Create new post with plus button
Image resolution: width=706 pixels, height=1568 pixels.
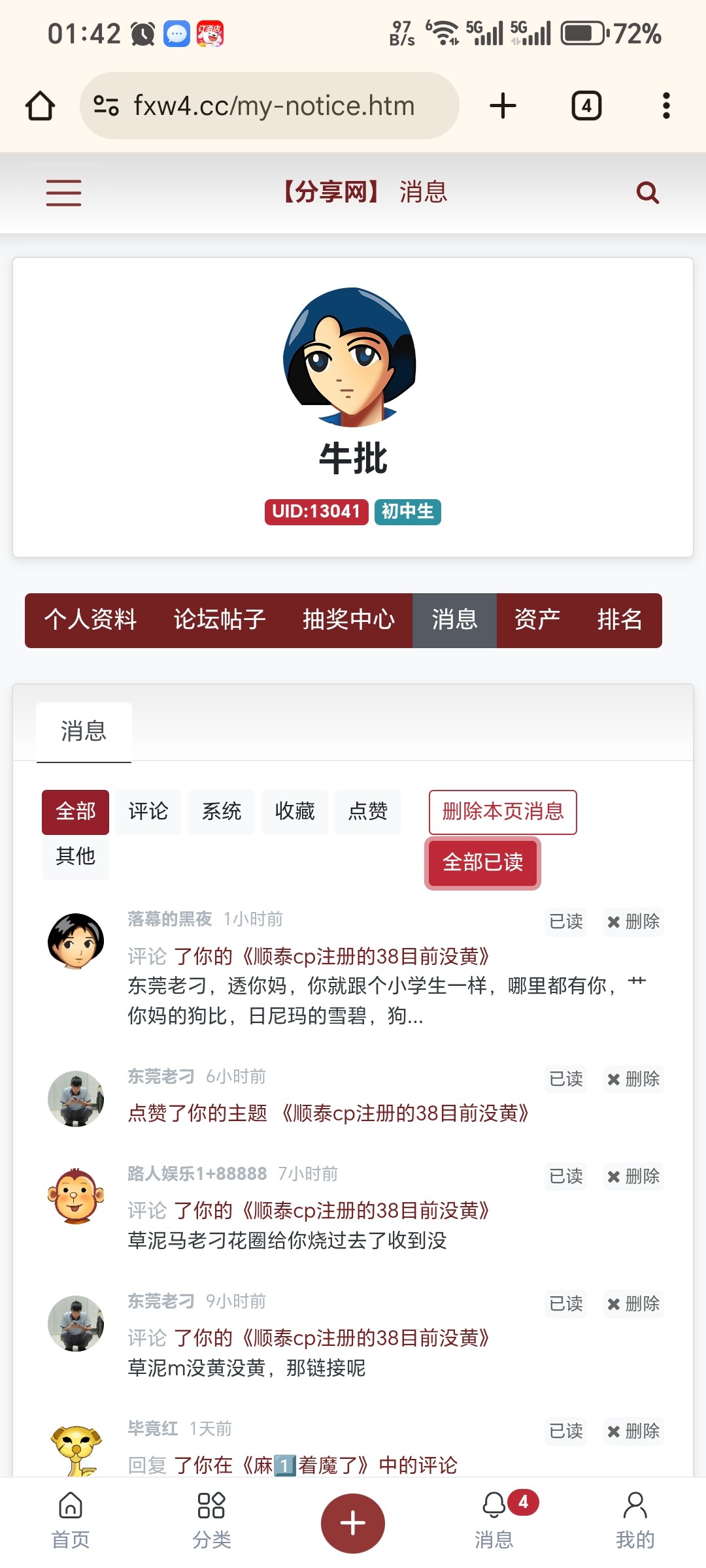click(352, 1523)
